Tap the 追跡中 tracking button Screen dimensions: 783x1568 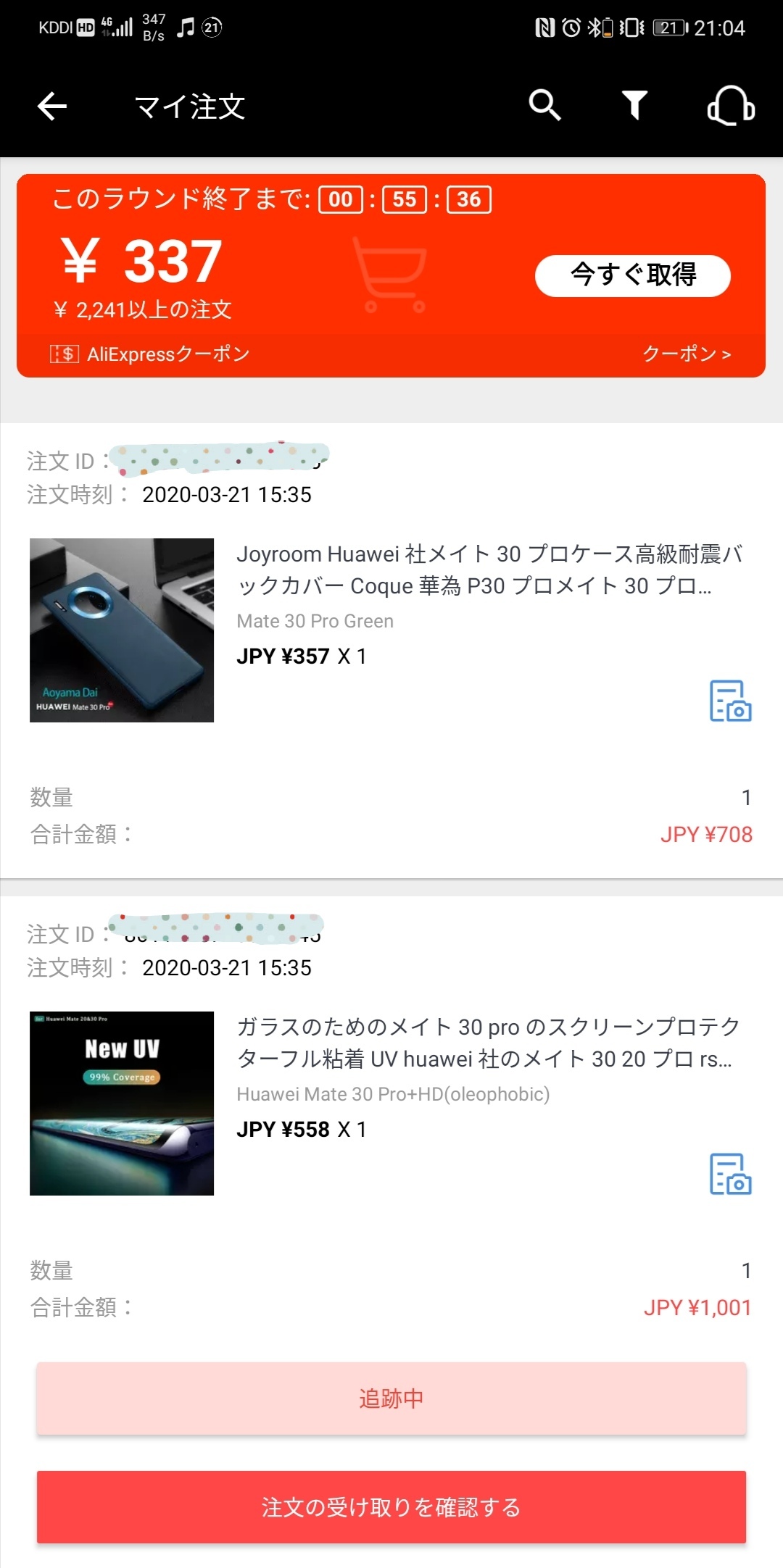[x=391, y=1398]
